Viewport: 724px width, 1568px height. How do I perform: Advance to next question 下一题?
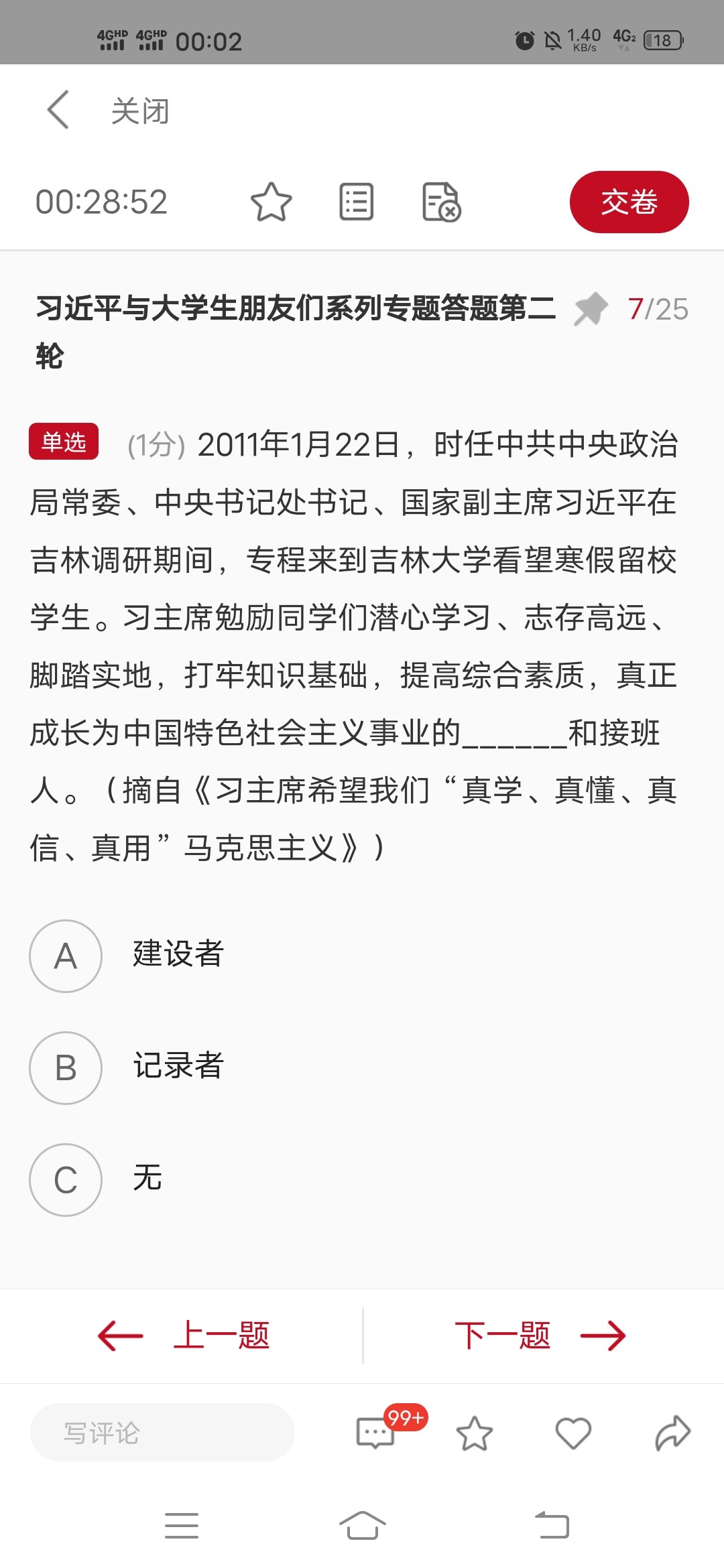(x=539, y=1335)
